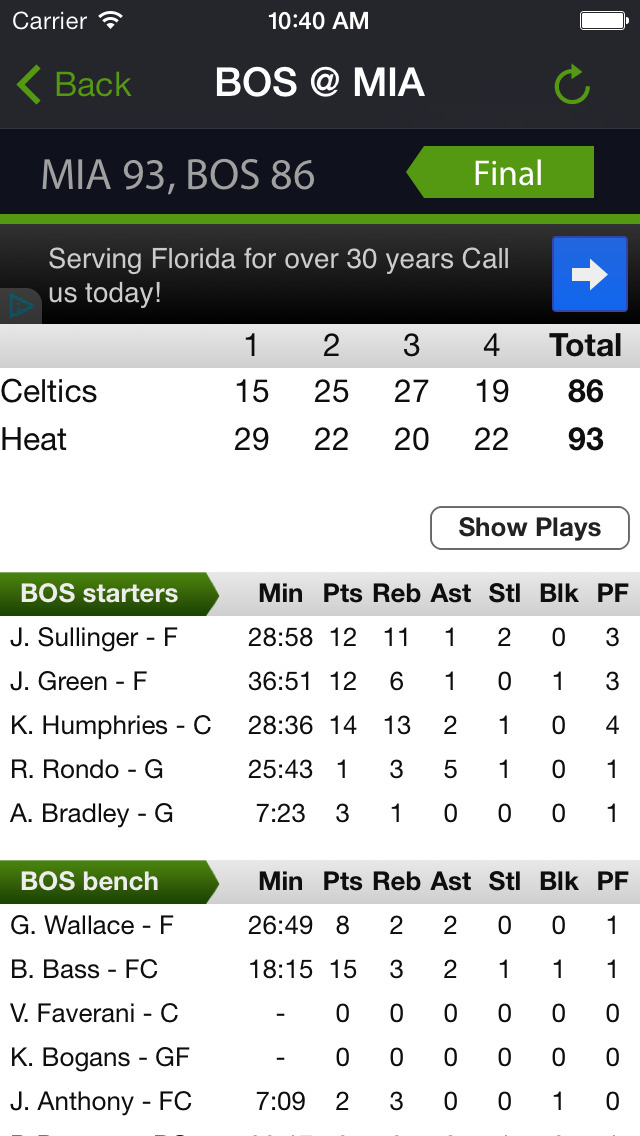This screenshot has height=1136, width=640.
Task: Open the Serving Florida ad arrow
Action: tap(589, 274)
